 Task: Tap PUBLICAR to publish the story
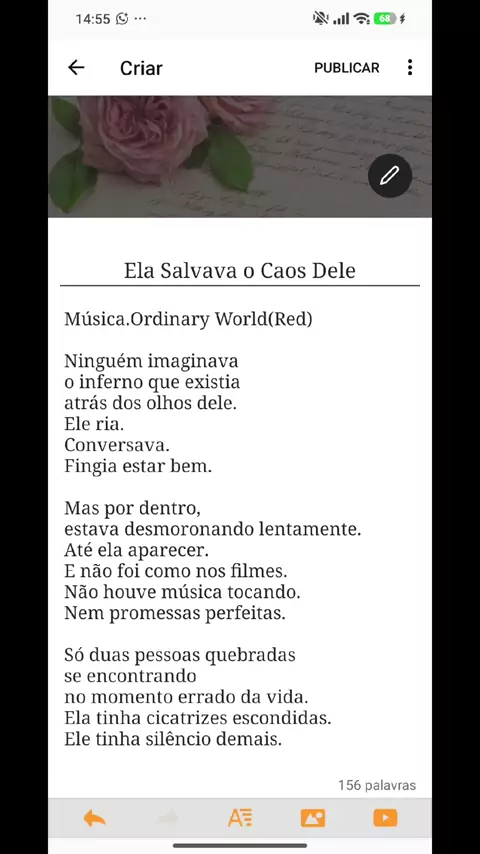coord(347,68)
